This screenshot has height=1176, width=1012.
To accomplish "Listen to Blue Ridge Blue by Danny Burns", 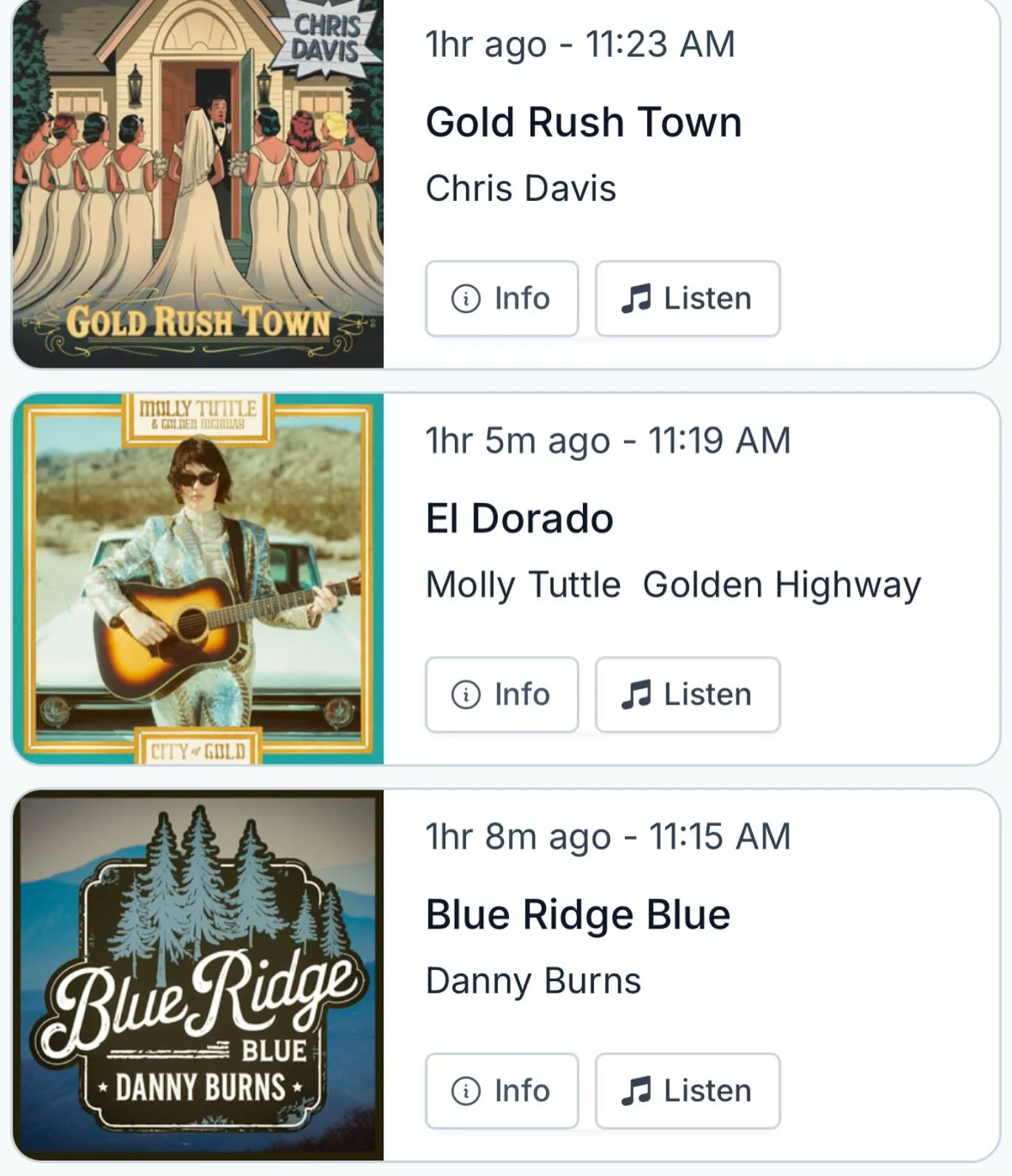I will tap(687, 1090).
